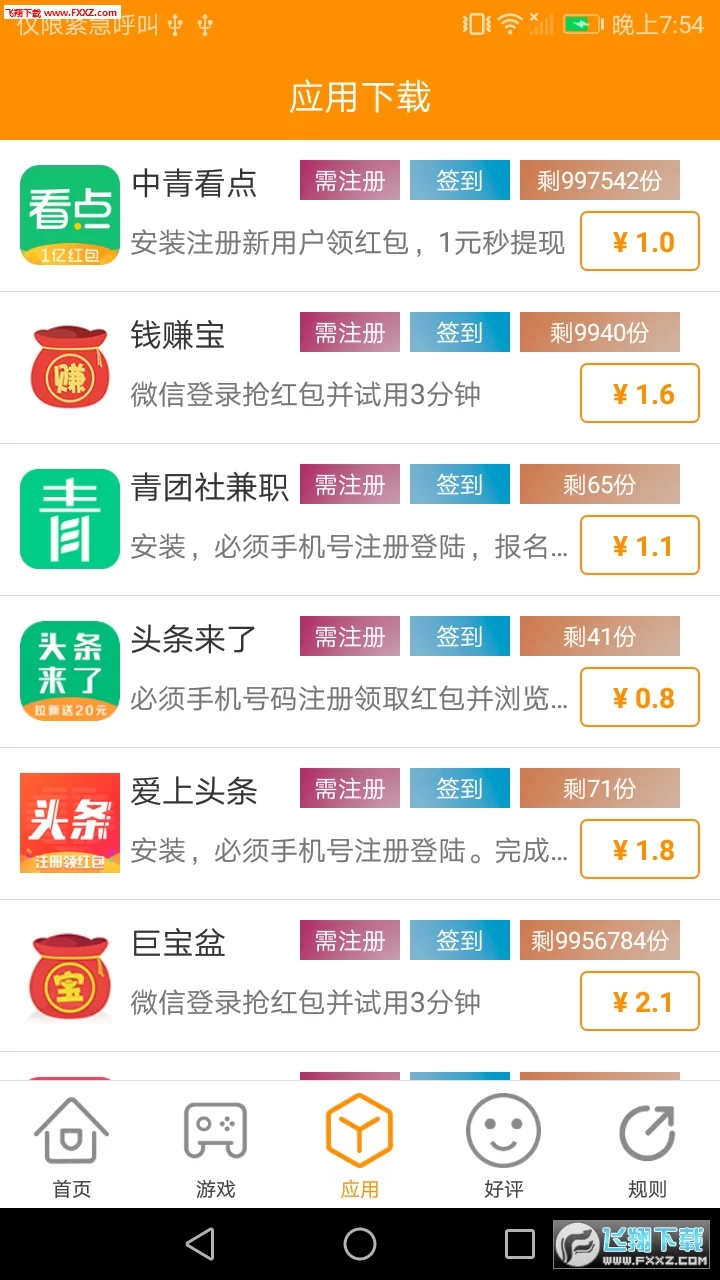Go to the 游戏 games tab

tap(216, 1146)
